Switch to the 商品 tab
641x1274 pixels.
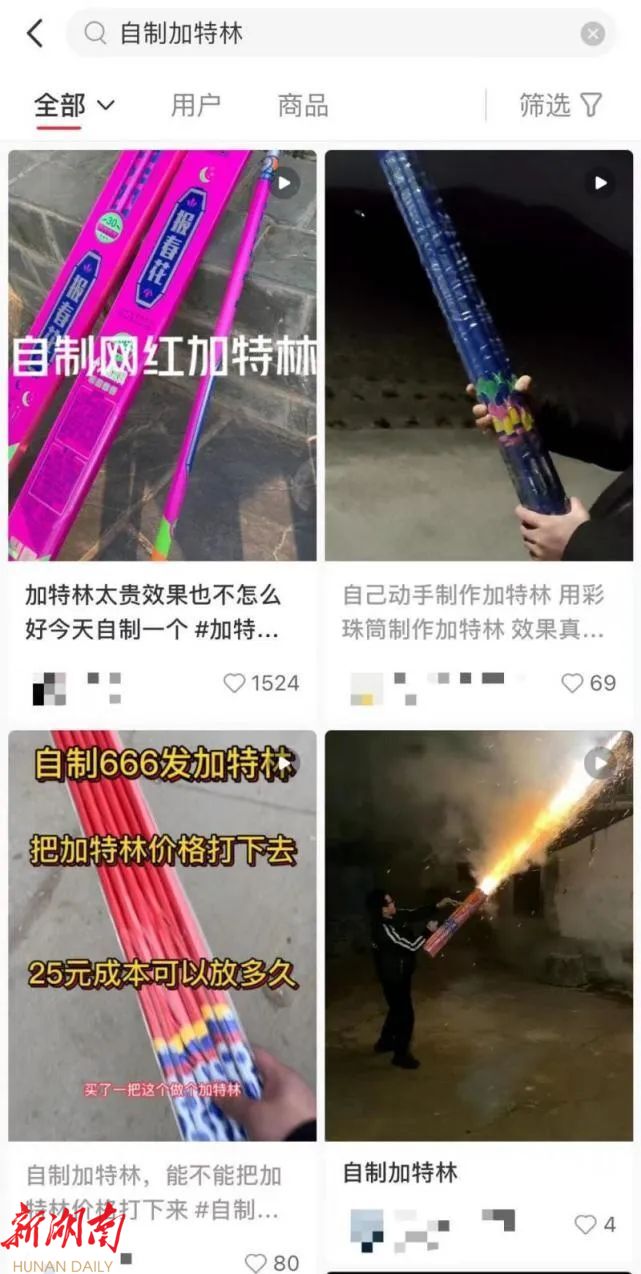point(303,105)
